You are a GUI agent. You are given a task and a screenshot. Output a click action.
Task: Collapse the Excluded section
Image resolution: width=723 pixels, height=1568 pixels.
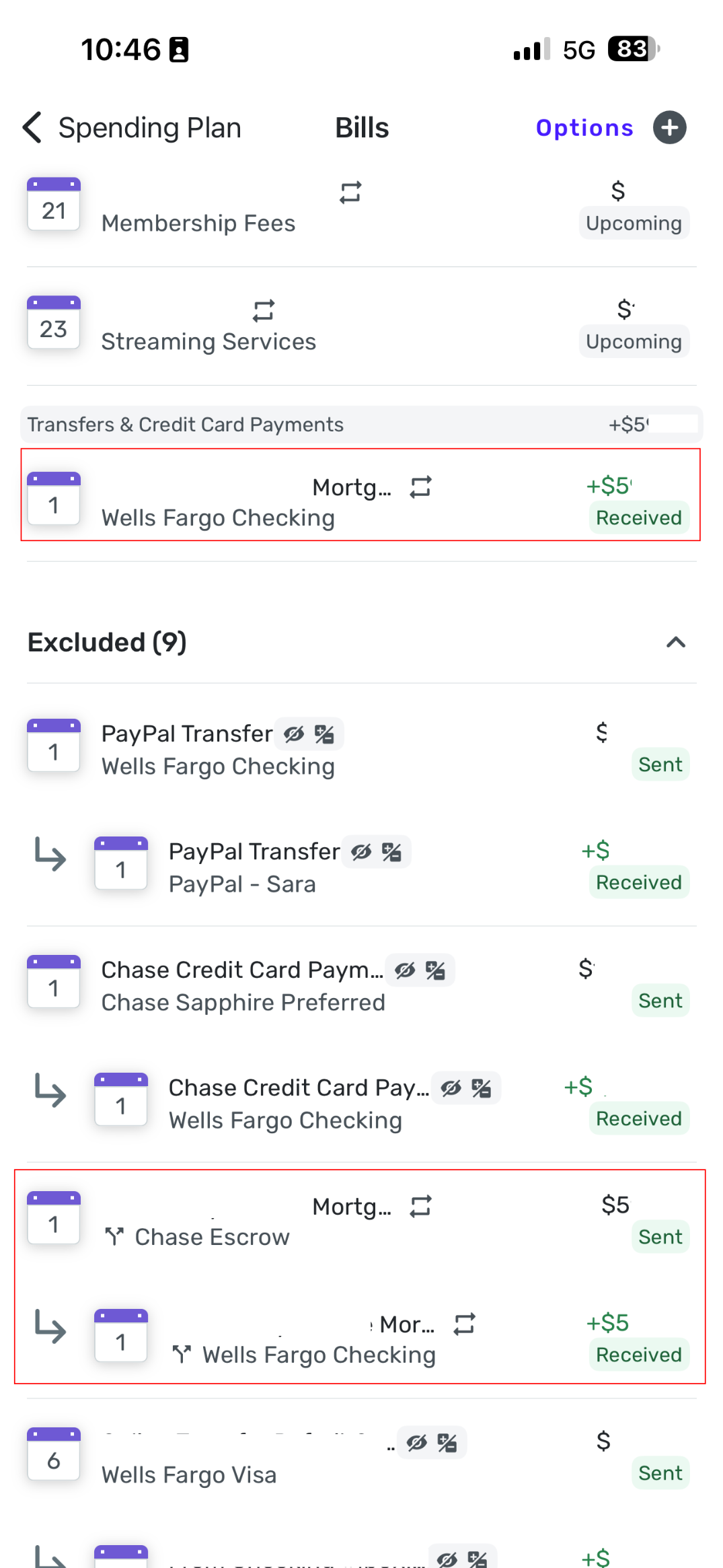click(675, 643)
